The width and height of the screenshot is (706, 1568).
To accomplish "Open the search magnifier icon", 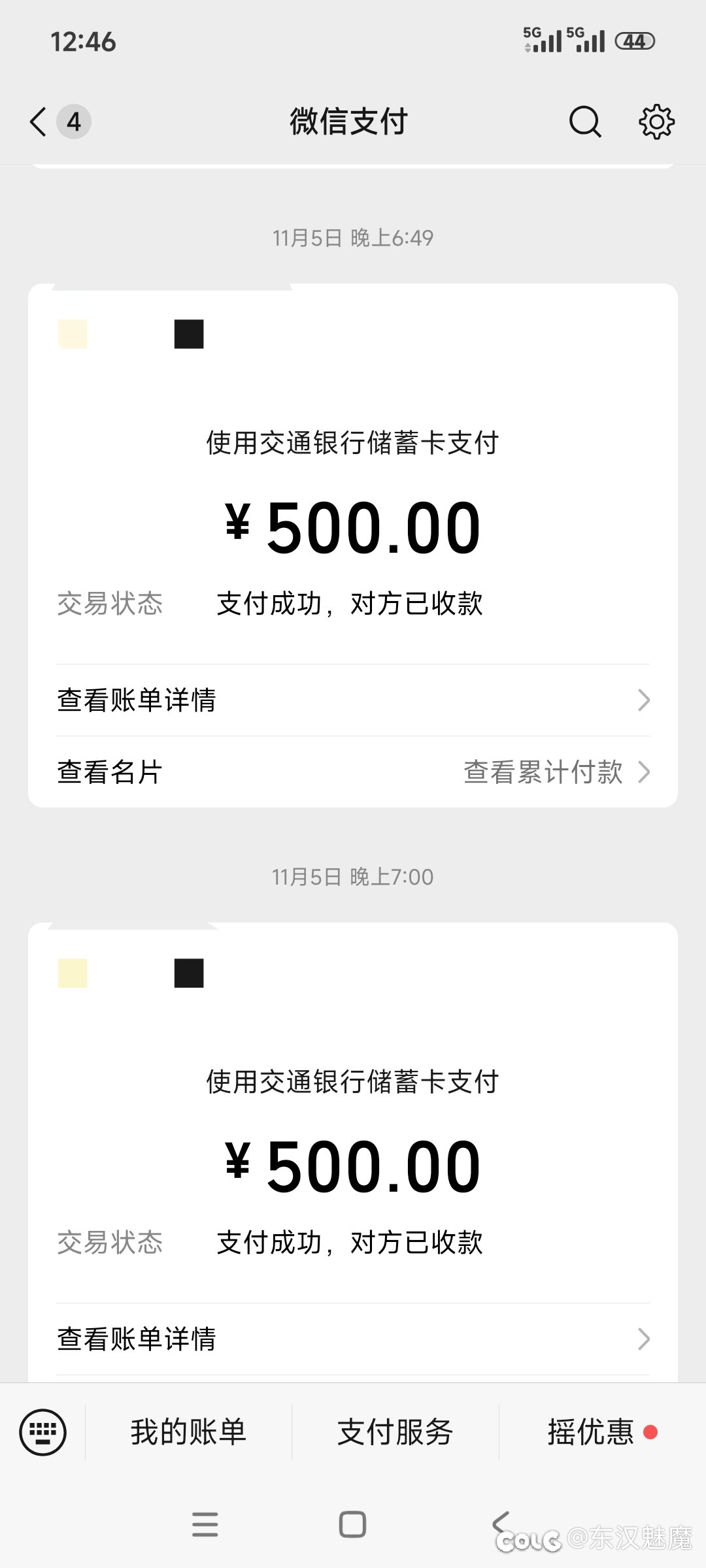I will click(x=584, y=122).
